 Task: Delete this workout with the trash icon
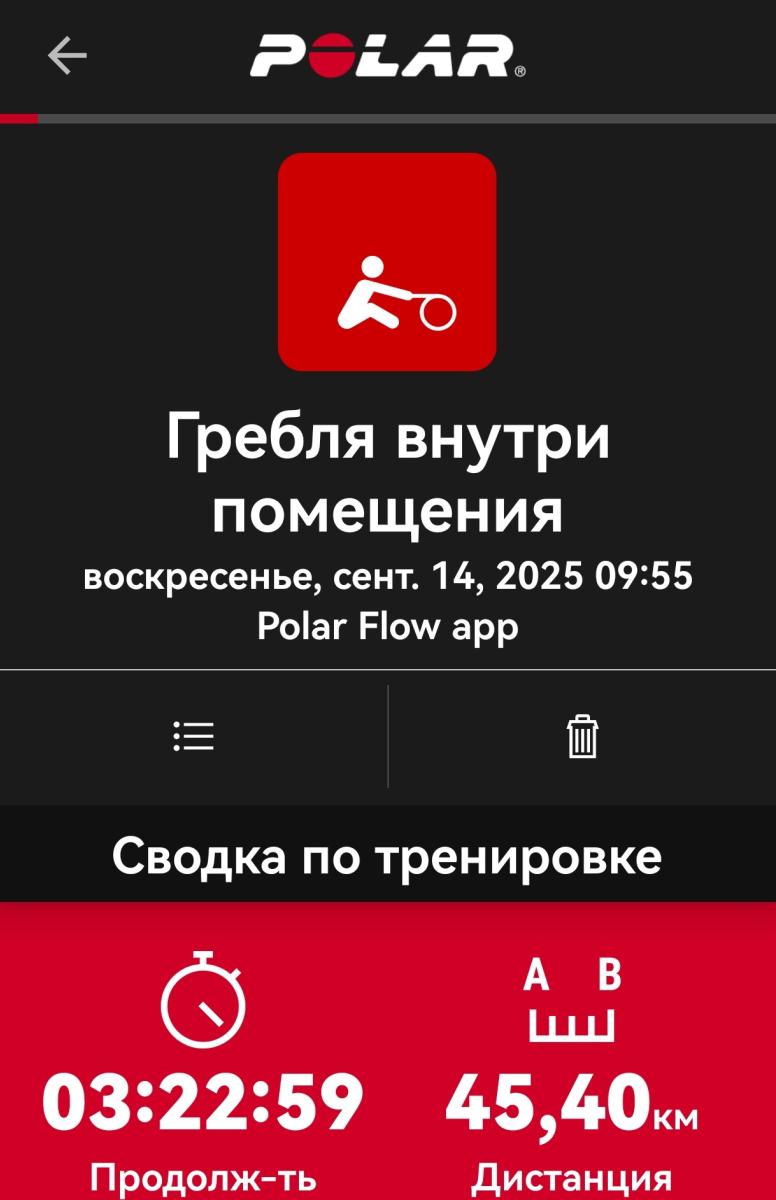coord(582,737)
